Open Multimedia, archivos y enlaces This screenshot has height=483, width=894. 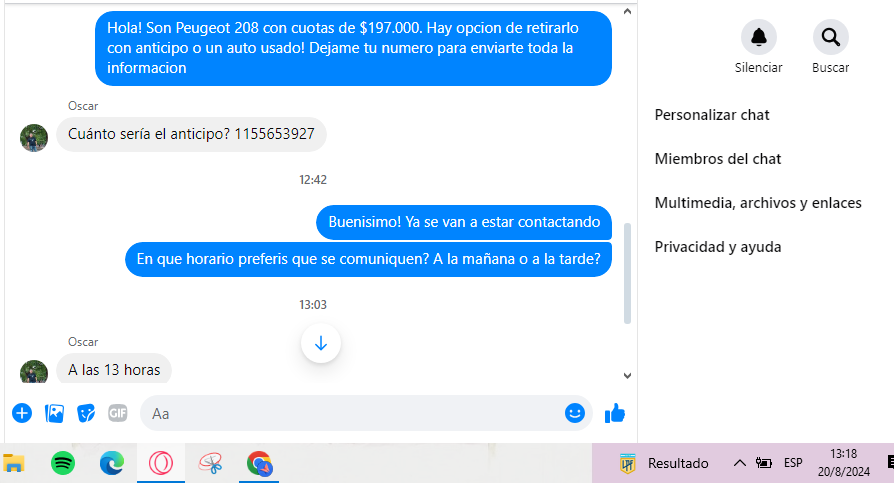pos(757,203)
